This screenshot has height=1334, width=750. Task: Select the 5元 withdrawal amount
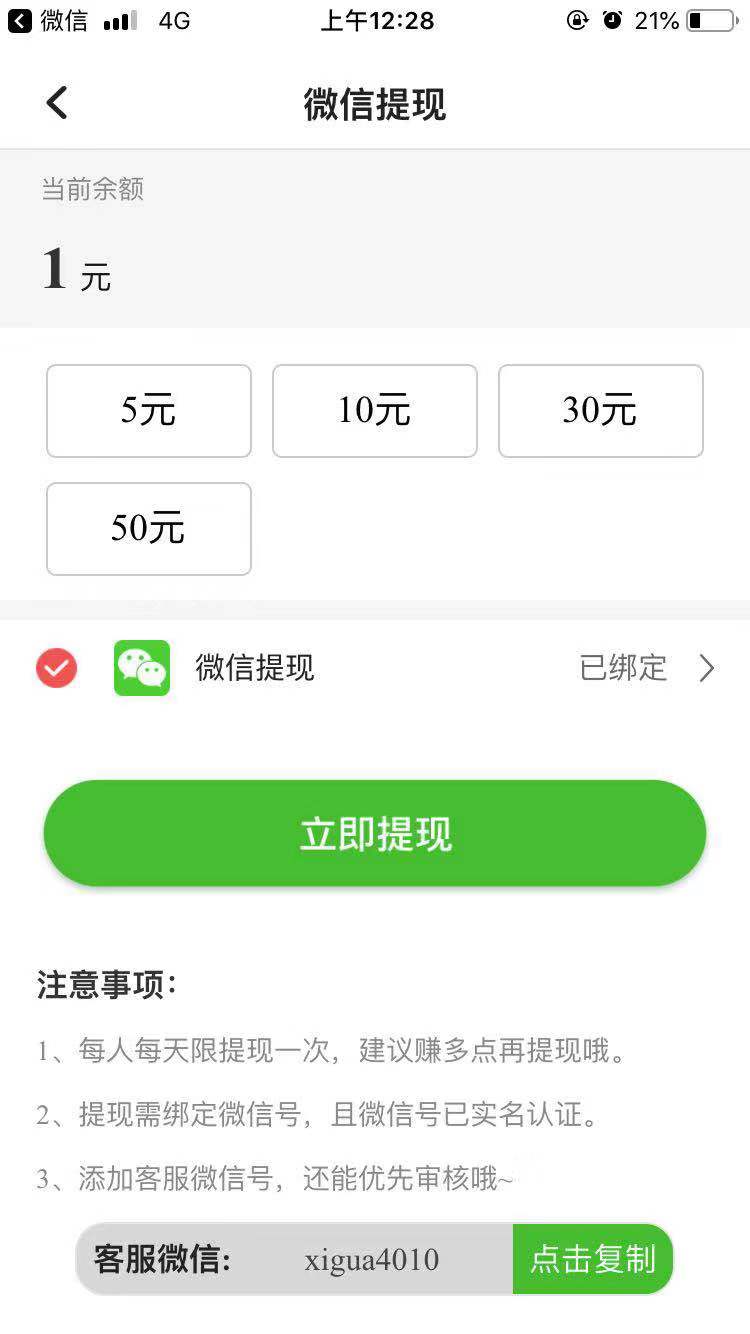pyautogui.click(x=149, y=411)
